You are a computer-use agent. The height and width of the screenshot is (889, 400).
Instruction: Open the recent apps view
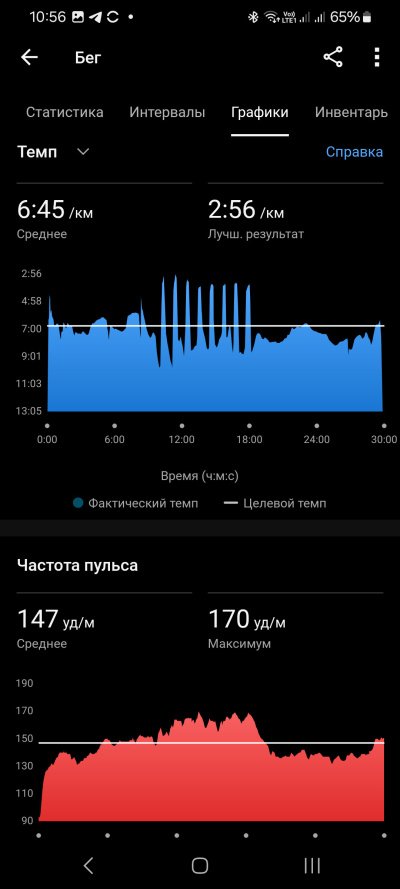click(x=312, y=865)
